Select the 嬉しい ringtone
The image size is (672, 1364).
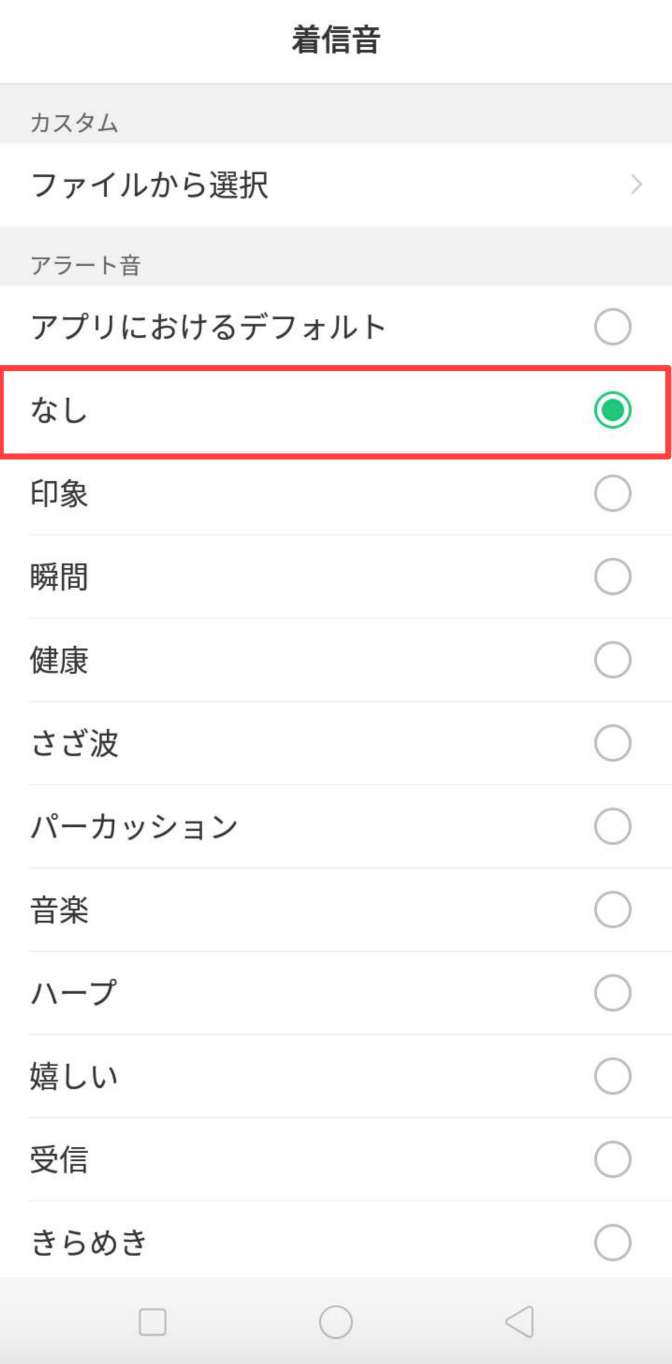click(612, 1077)
